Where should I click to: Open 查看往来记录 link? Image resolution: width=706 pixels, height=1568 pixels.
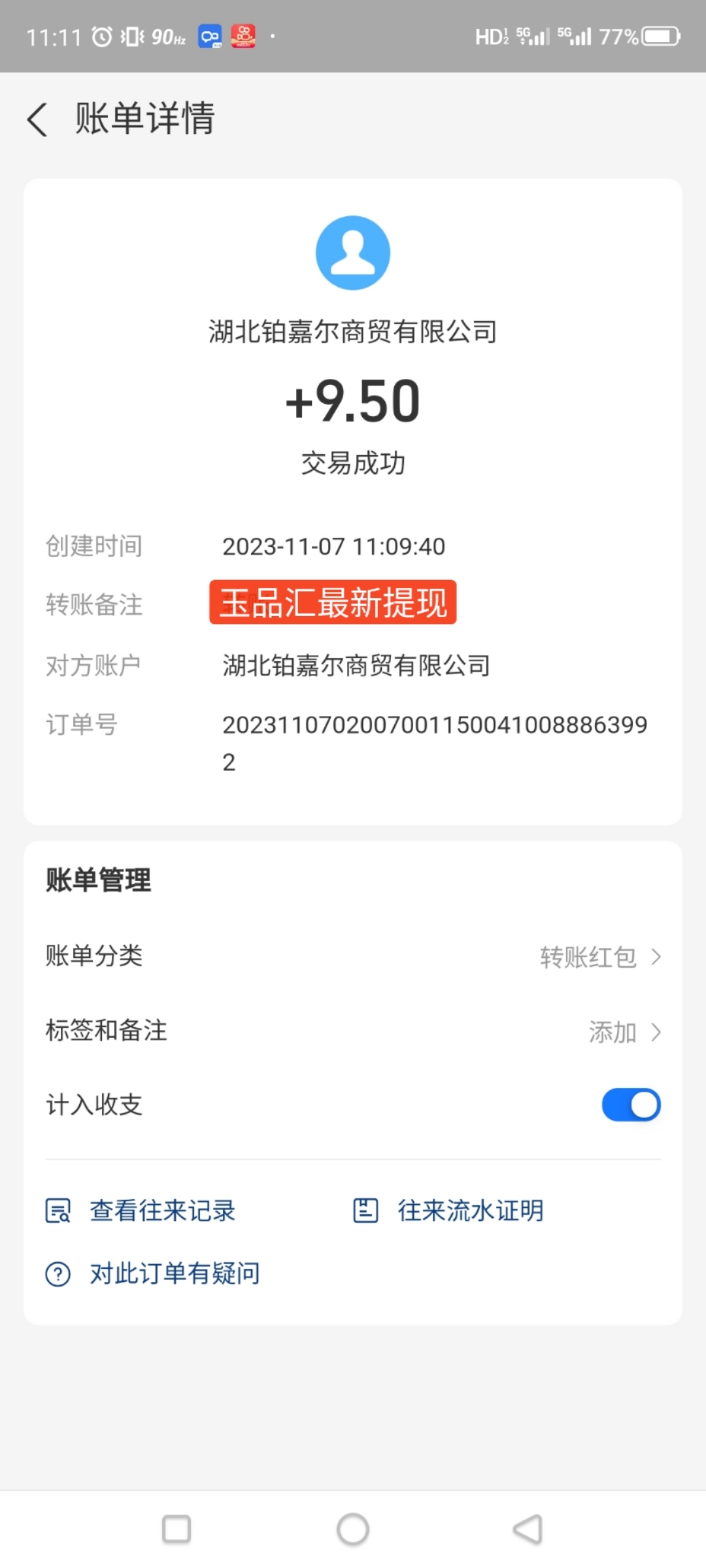pos(141,1211)
